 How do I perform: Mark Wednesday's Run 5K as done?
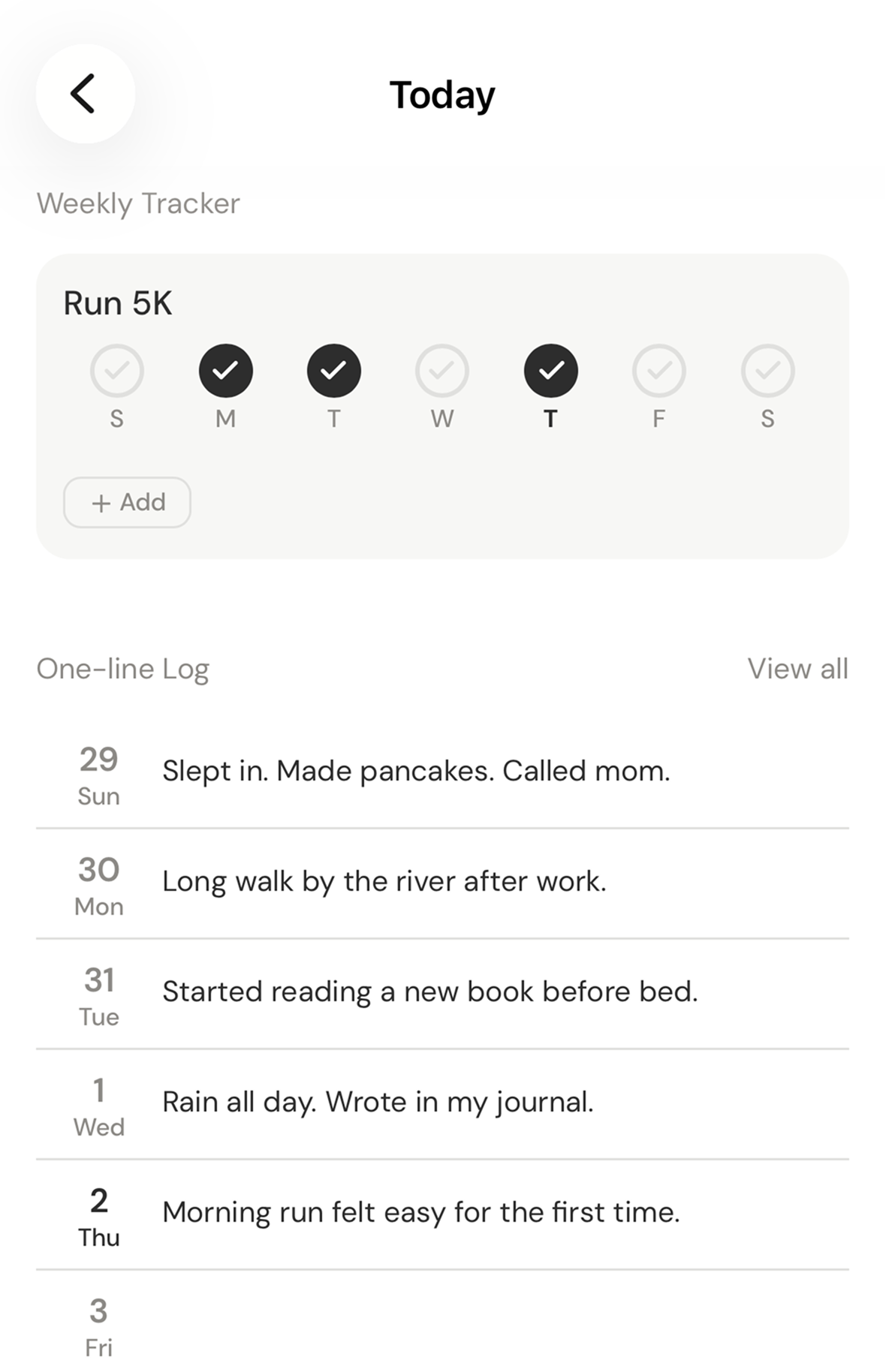pos(442,371)
